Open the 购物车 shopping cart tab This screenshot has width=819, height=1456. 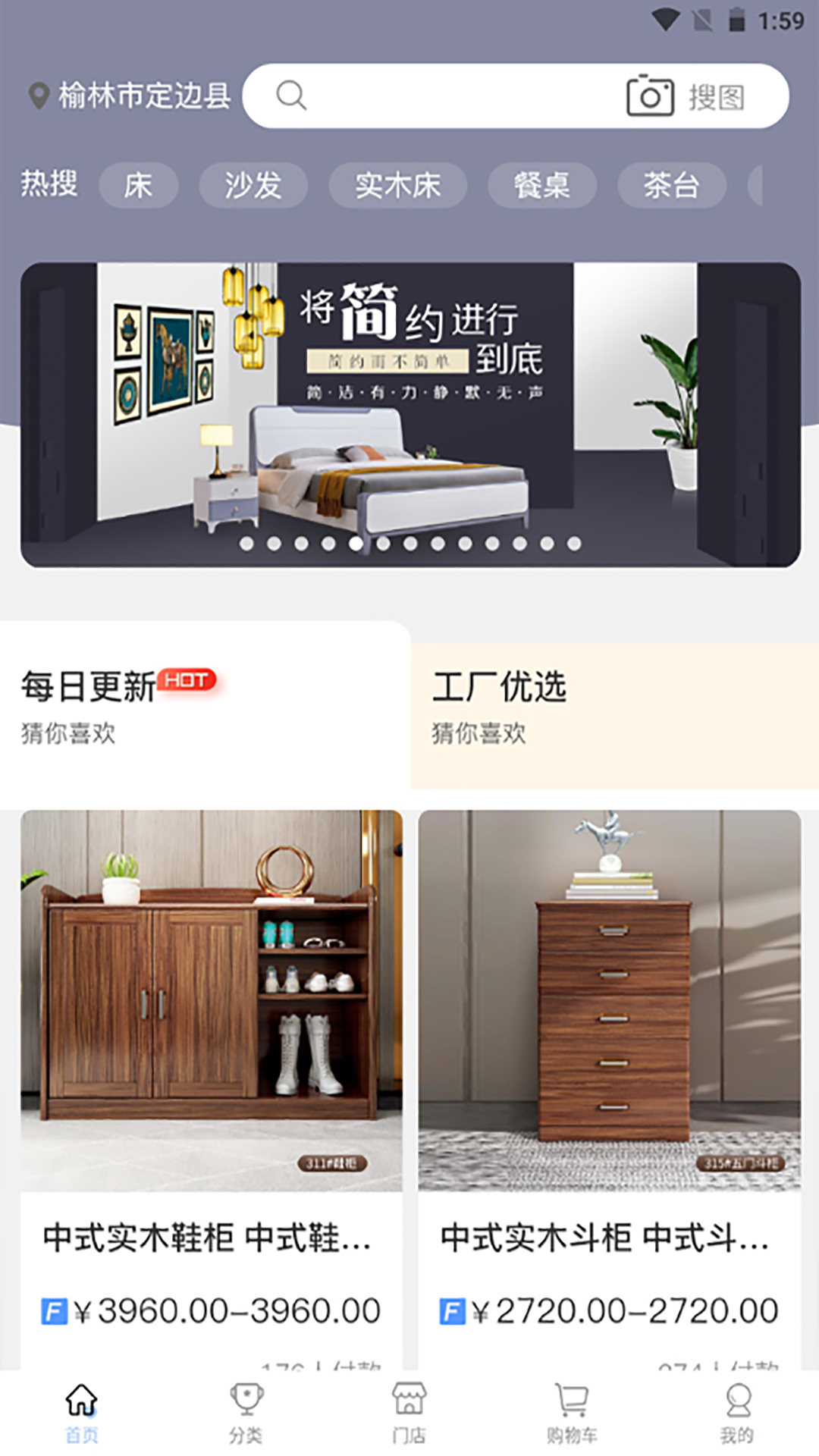tap(573, 1414)
